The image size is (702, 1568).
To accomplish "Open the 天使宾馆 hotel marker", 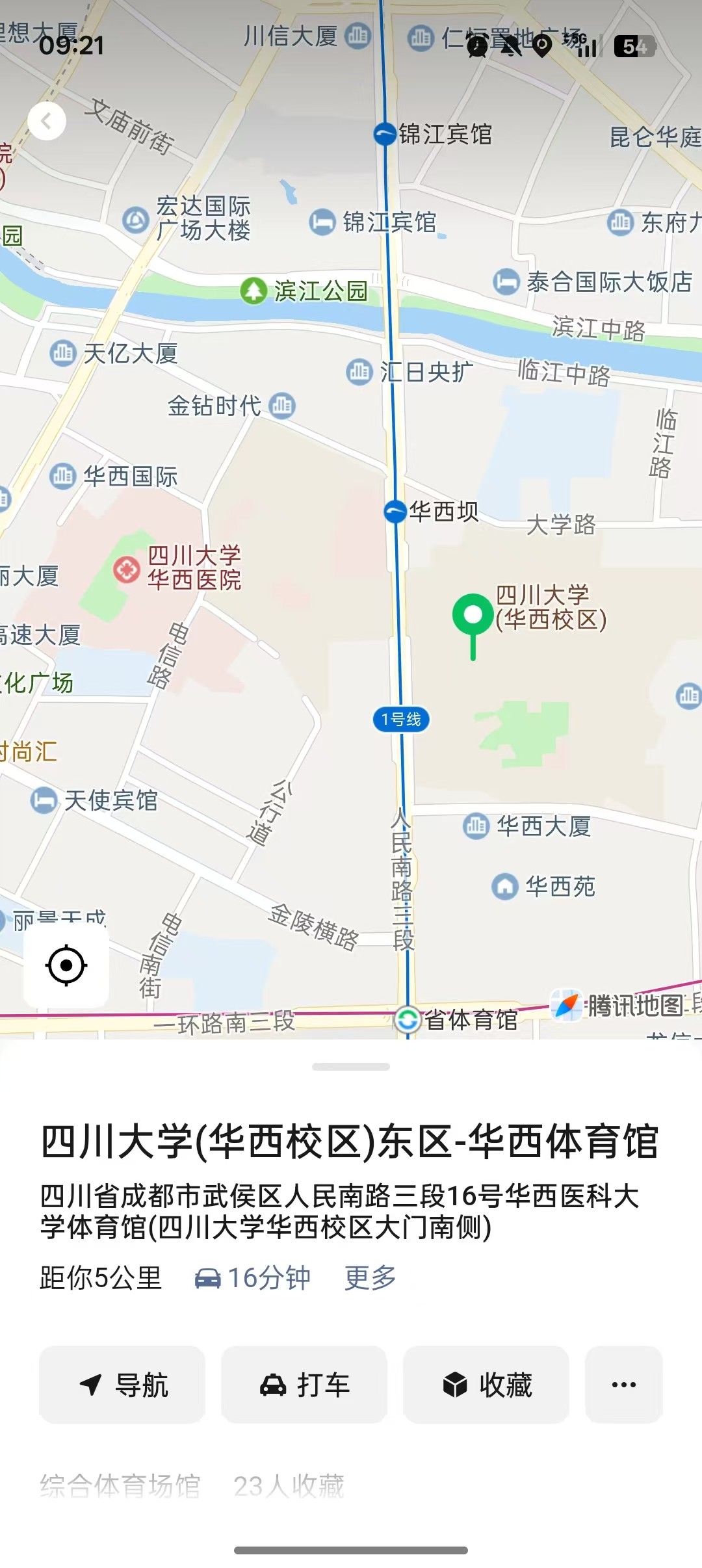I will point(44,800).
